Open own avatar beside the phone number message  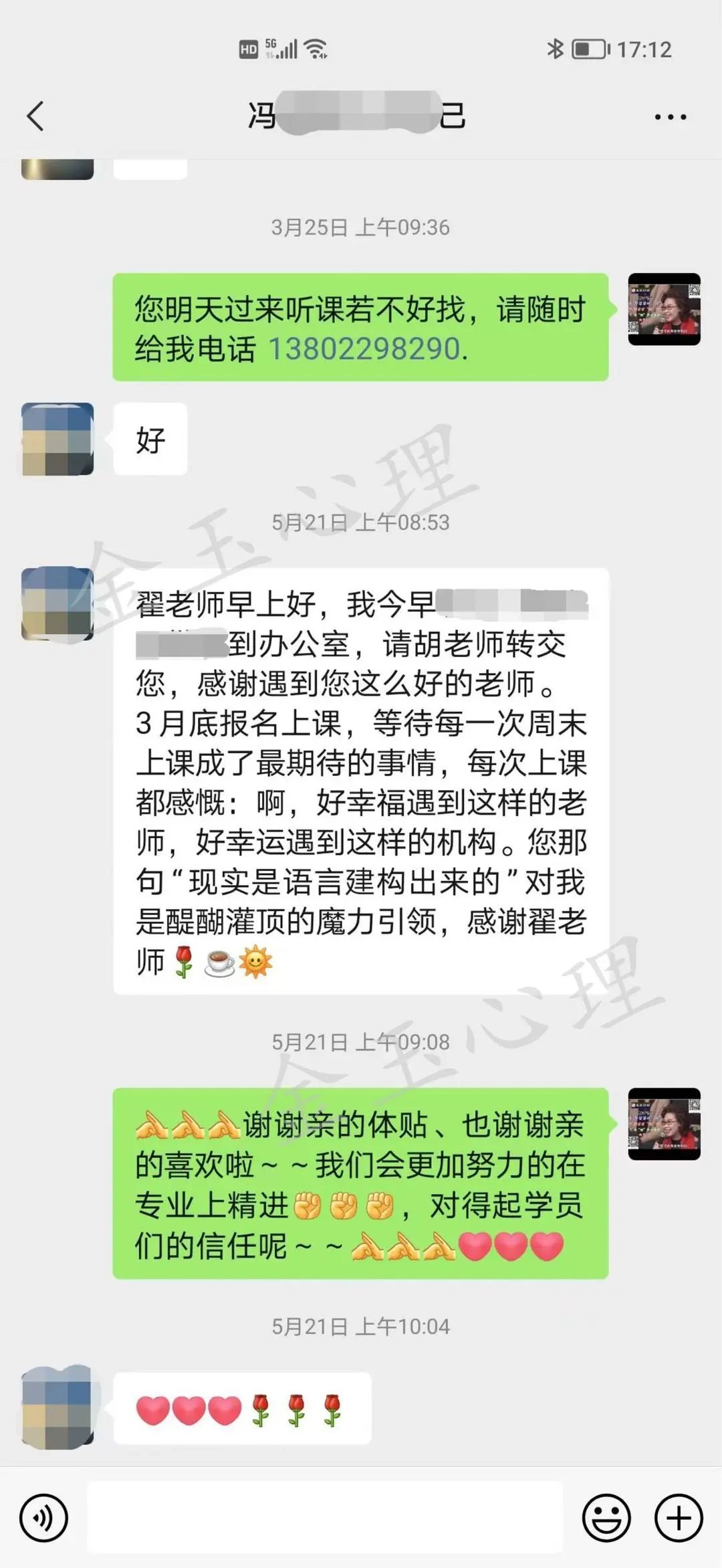[664, 309]
